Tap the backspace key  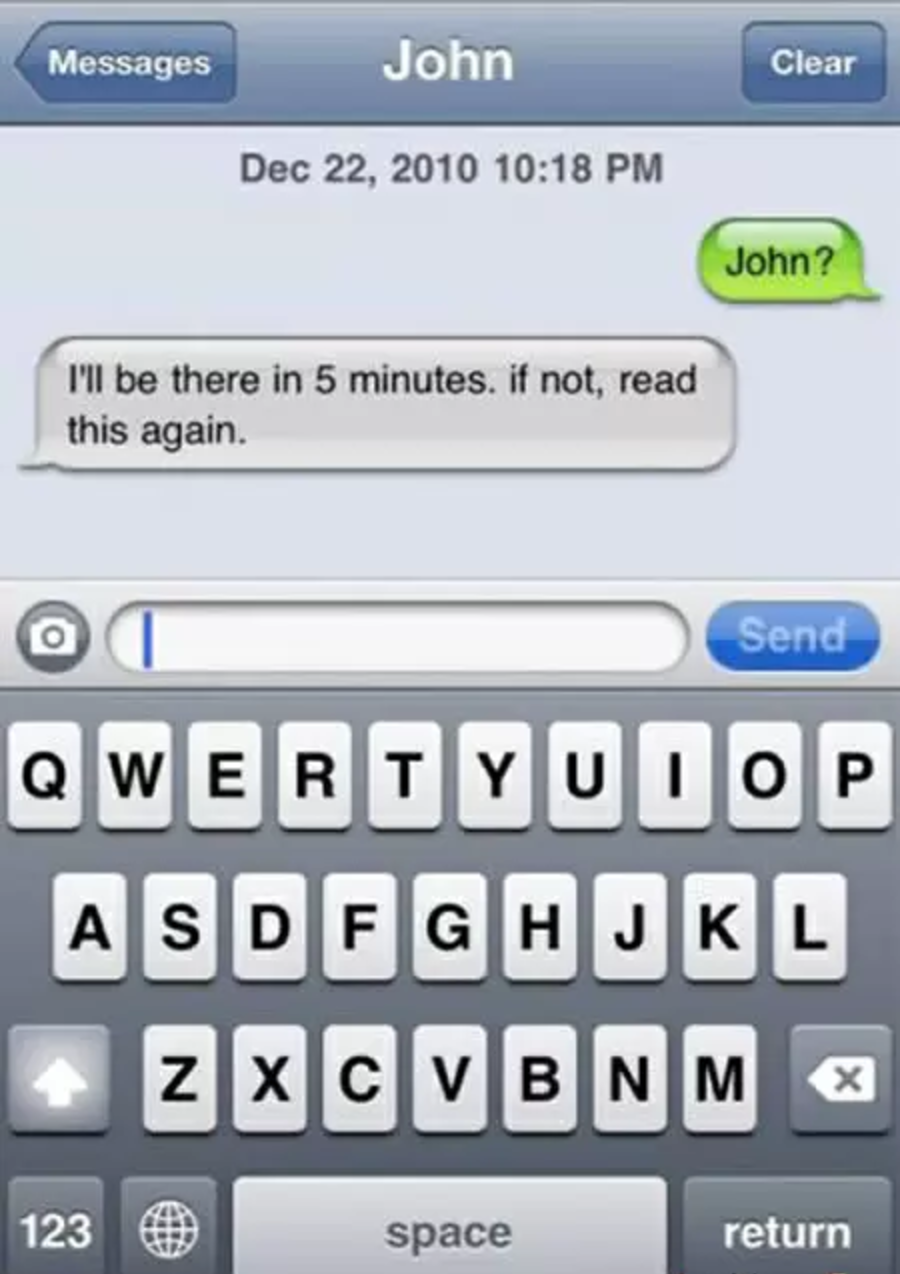coord(840,1079)
